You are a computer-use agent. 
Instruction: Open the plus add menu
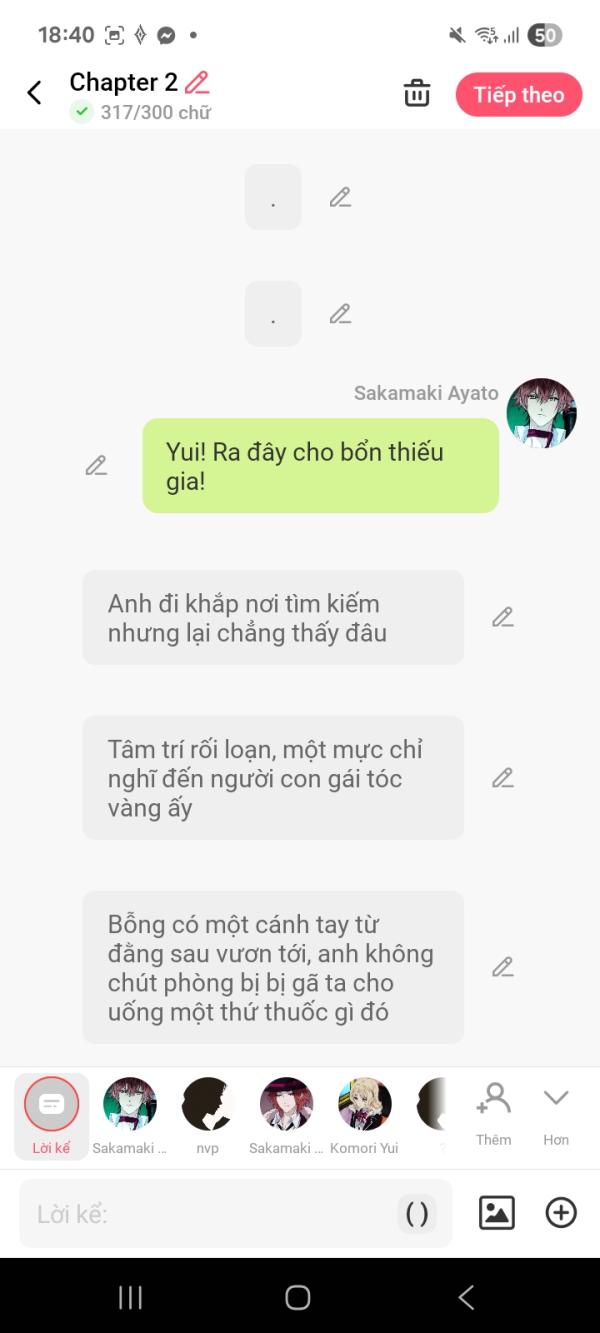561,1213
